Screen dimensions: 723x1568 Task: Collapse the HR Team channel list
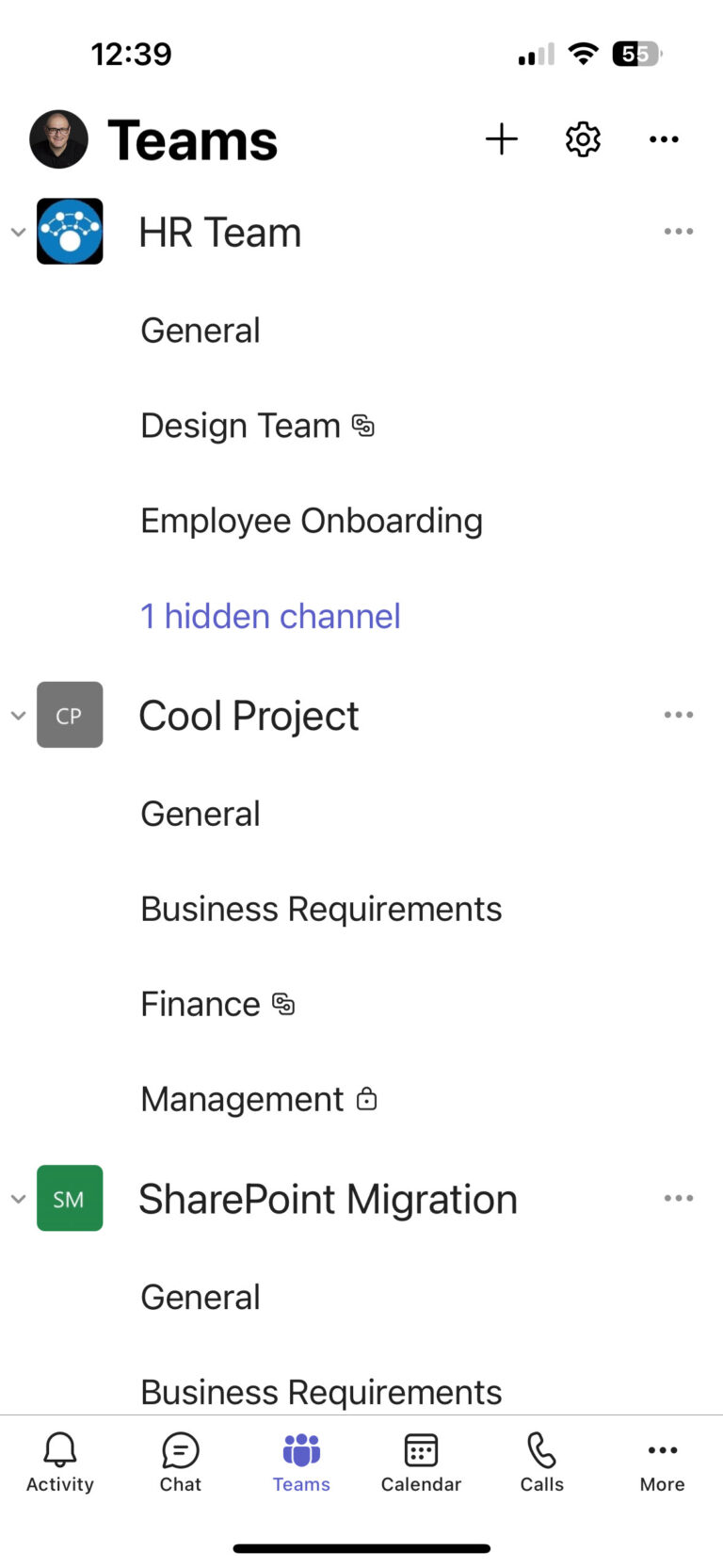[18, 231]
